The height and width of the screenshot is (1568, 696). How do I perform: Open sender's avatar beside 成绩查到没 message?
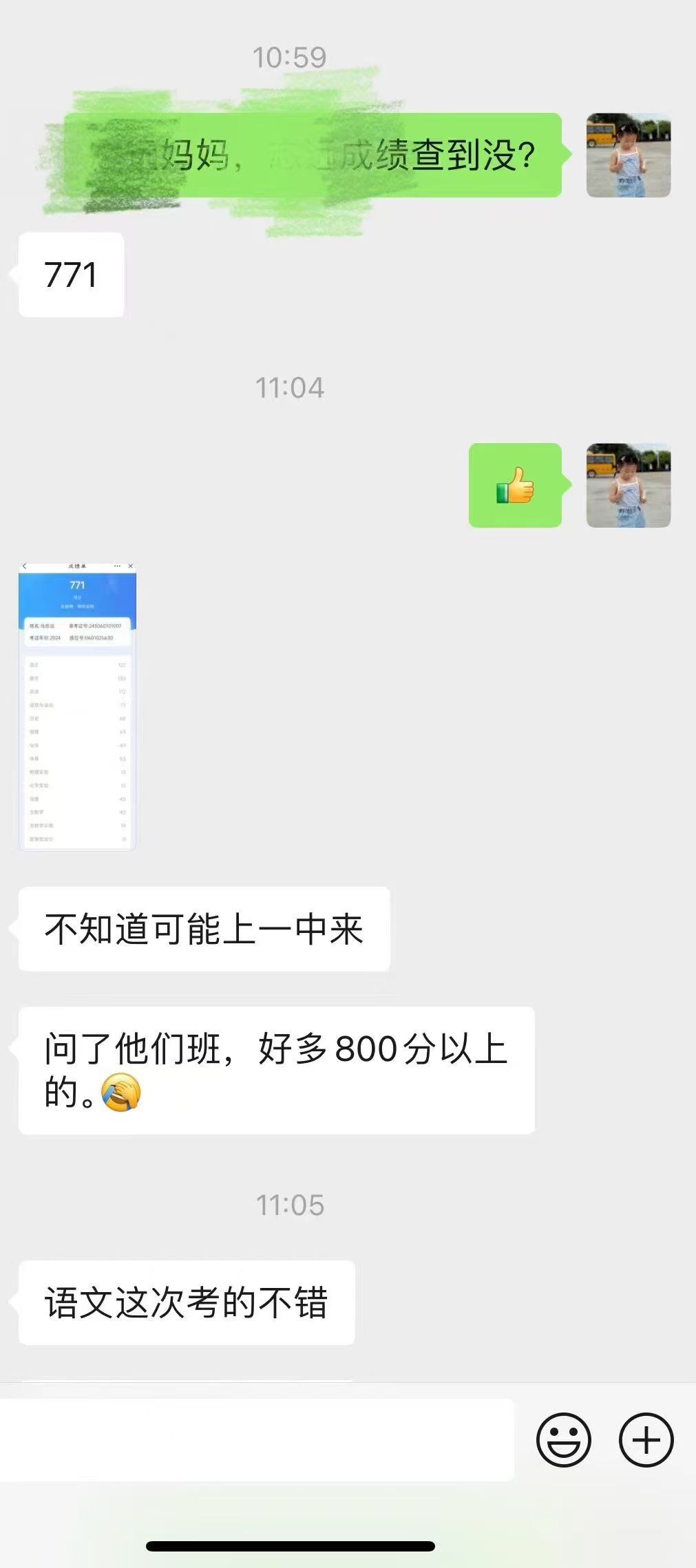point(628,155)
